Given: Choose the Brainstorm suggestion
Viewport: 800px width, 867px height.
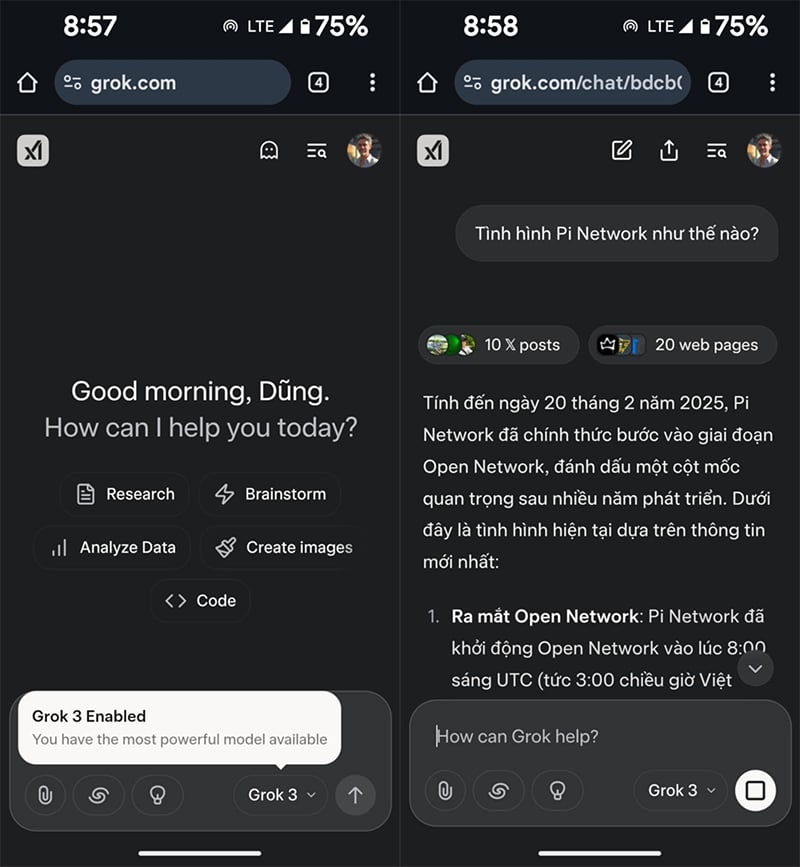Looking at the screenshot, I should click(270, 494).
